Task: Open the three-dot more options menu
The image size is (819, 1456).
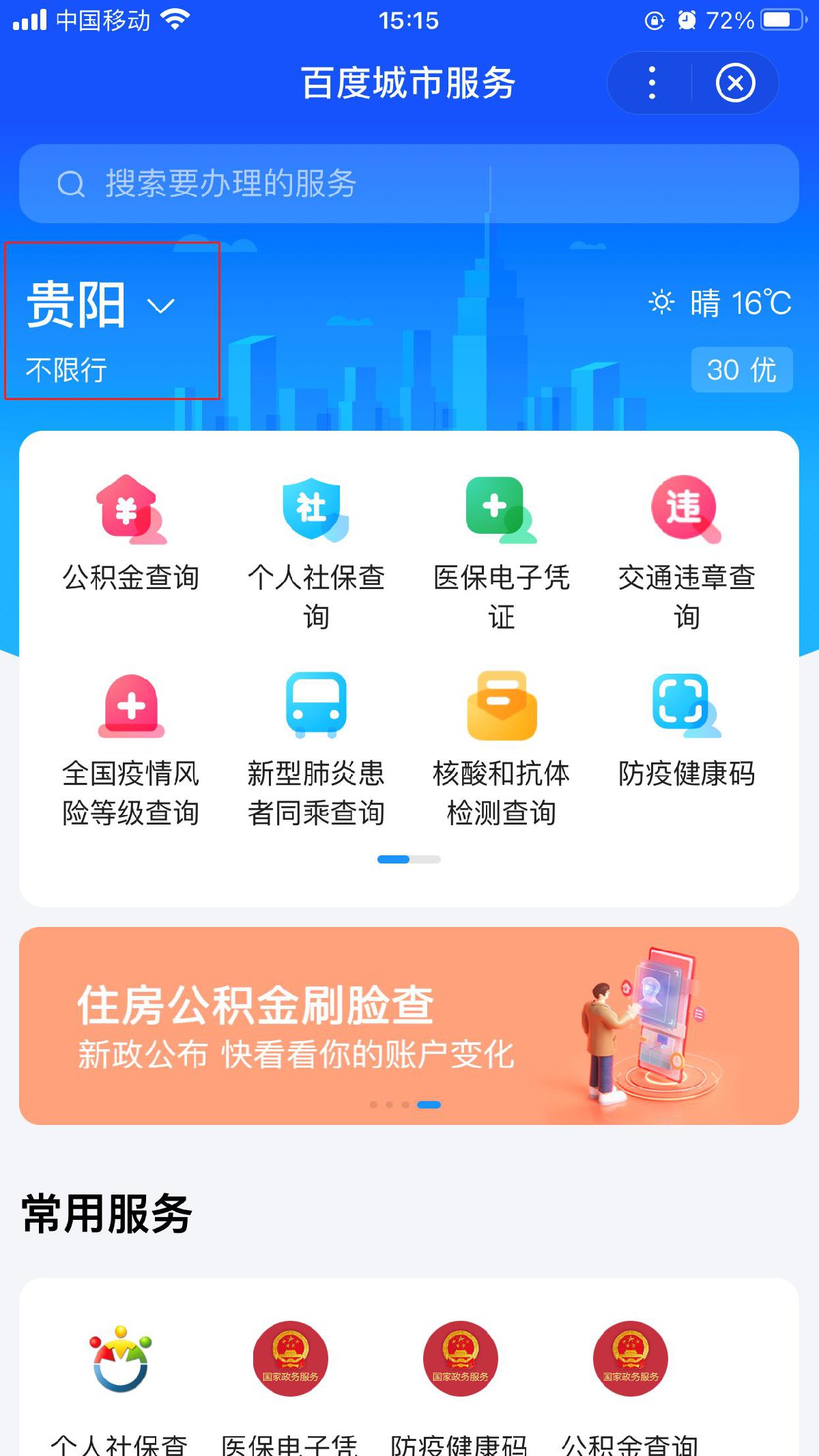Action: pos(652,83)
